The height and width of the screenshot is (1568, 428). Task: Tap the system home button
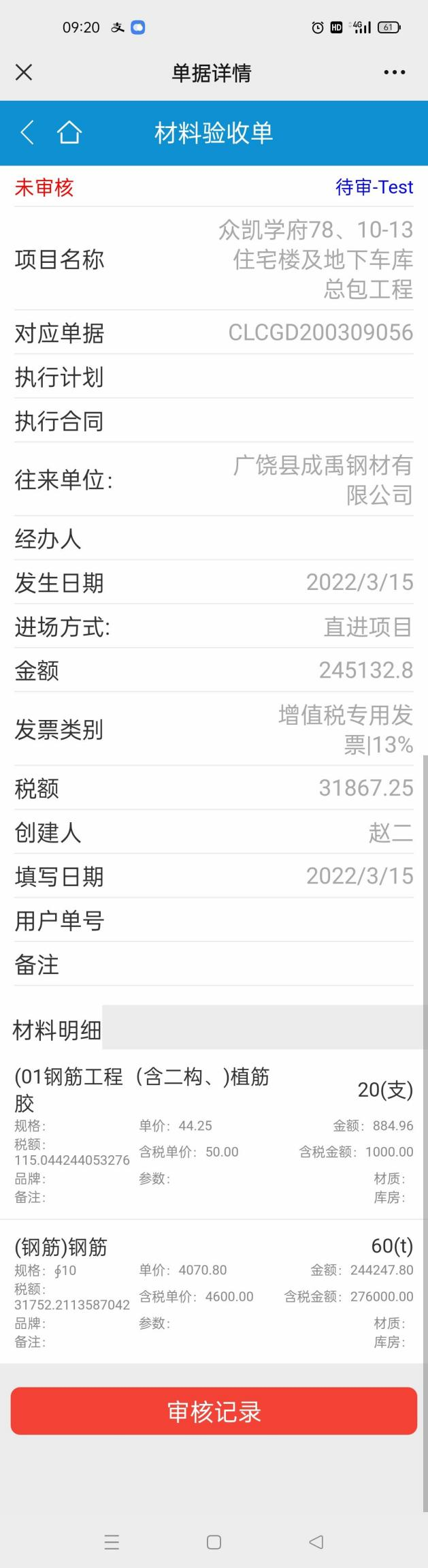click(x=214, y=1542)
